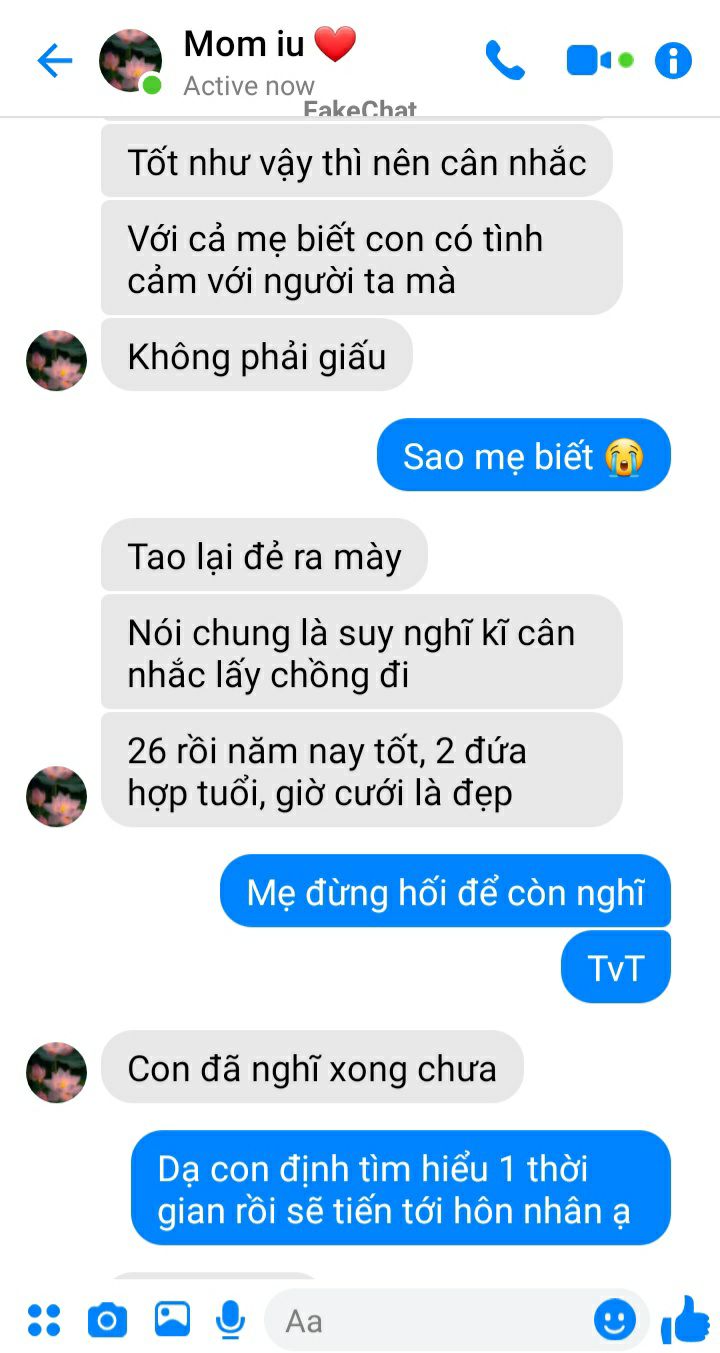Viewport: 720px width, 1353px height.
Task: Open conversation info details
Action: (673, 61)
